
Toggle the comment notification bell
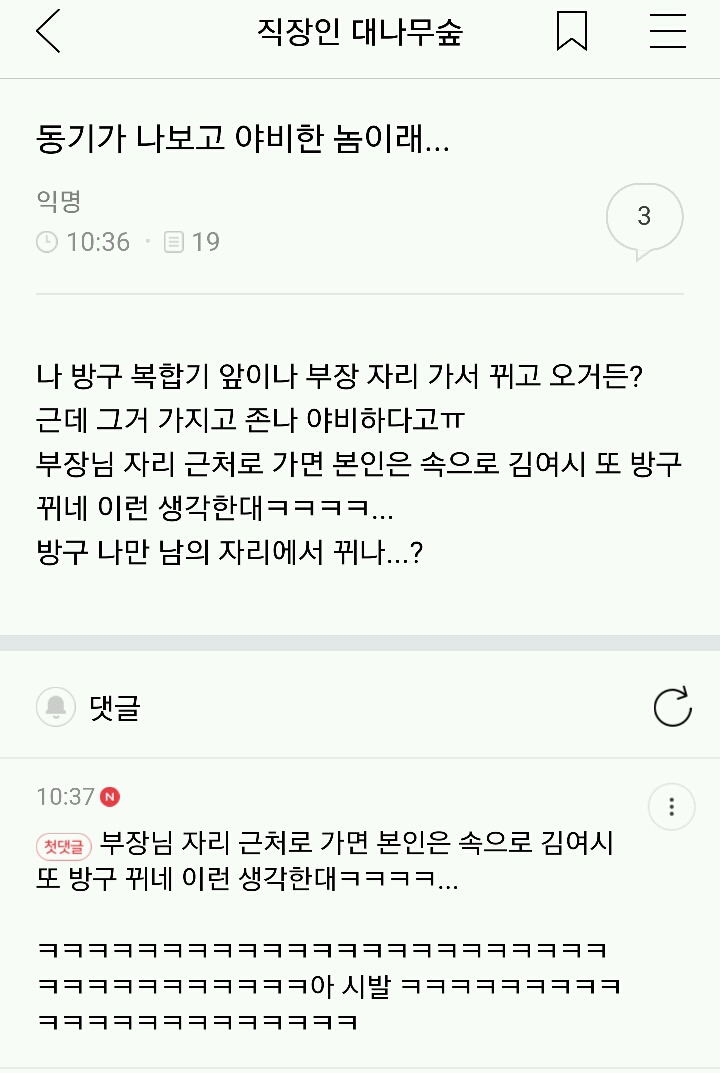(56, 708)
